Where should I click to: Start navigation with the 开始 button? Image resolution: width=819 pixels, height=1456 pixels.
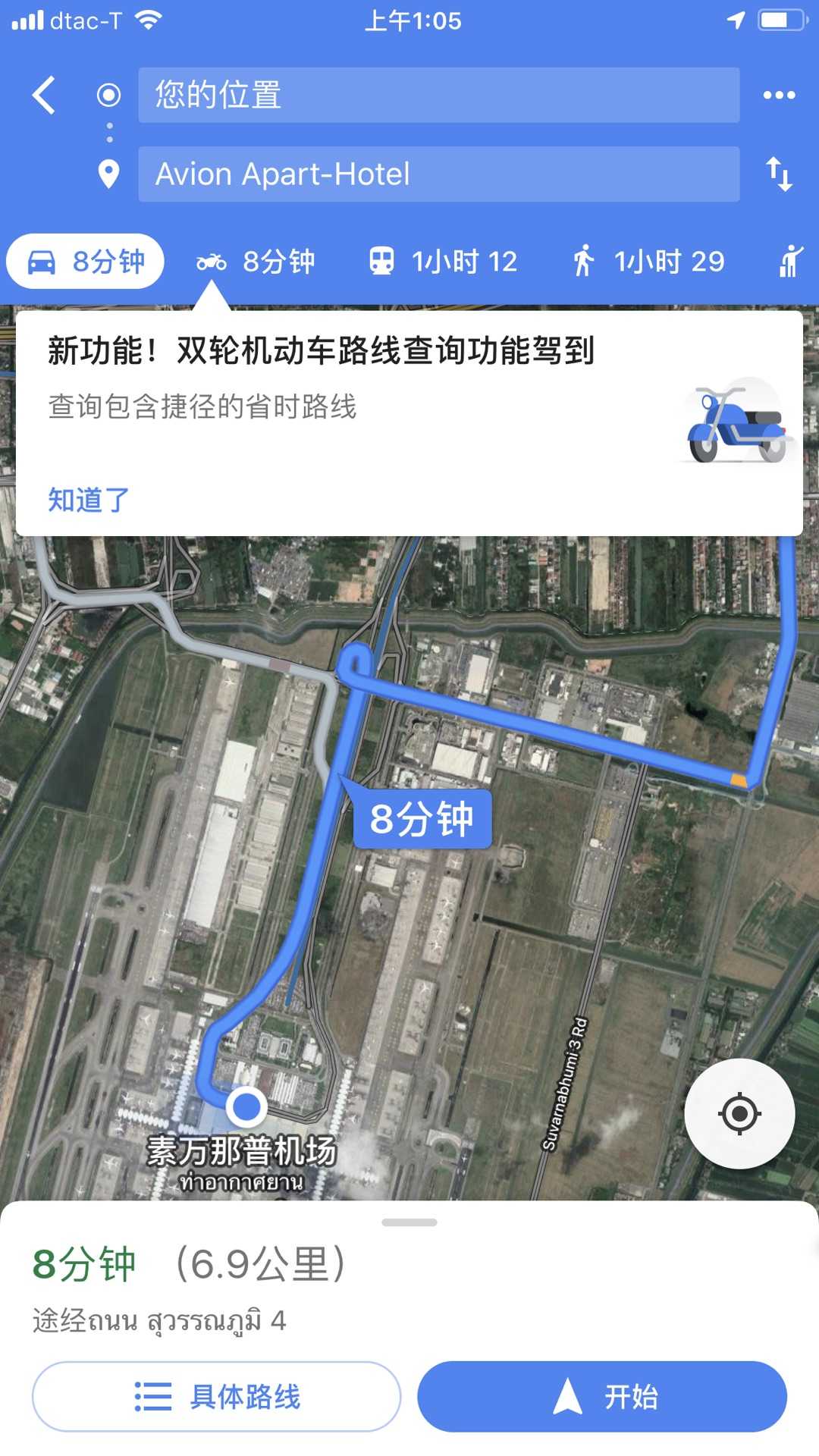tap(602, 1396)
